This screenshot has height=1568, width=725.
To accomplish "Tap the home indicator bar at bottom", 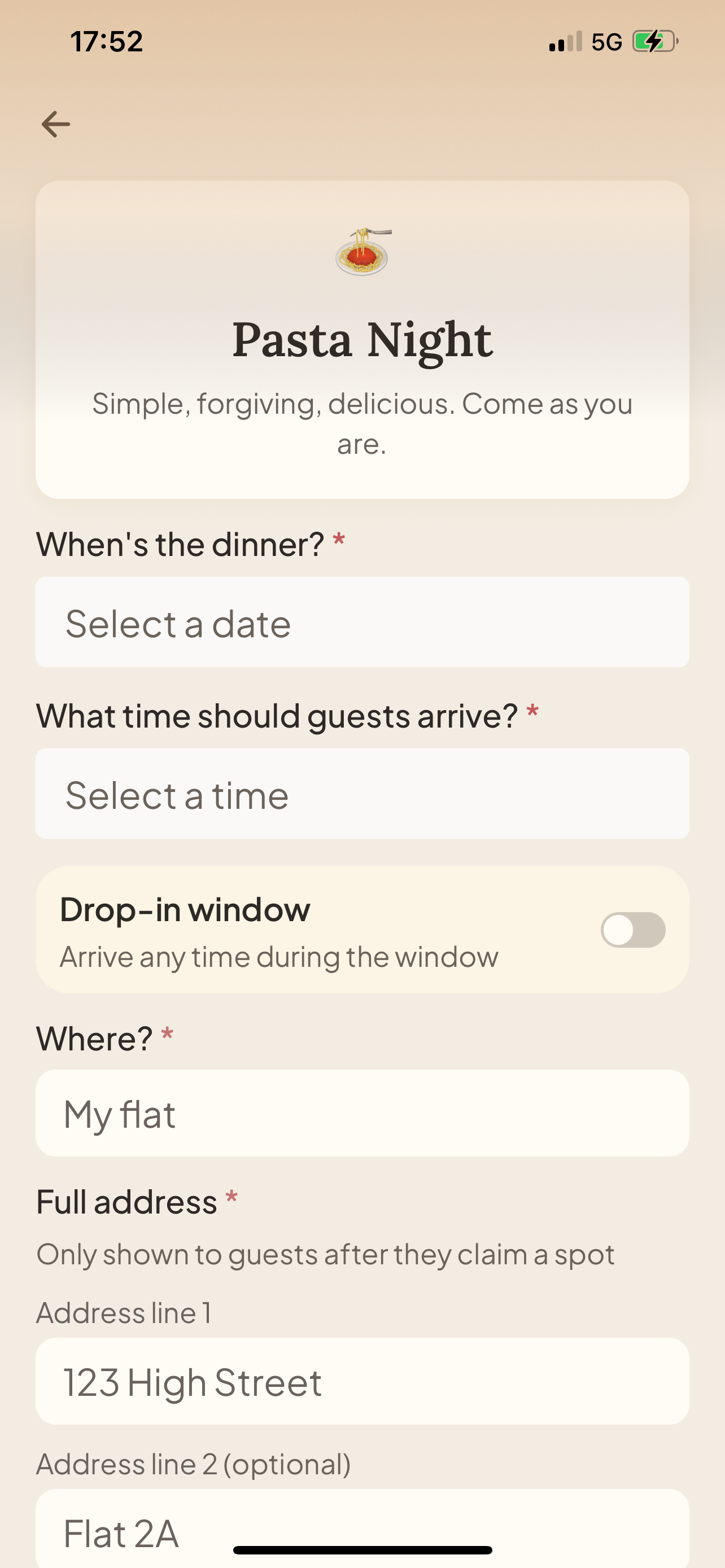I will (362, 1547).
